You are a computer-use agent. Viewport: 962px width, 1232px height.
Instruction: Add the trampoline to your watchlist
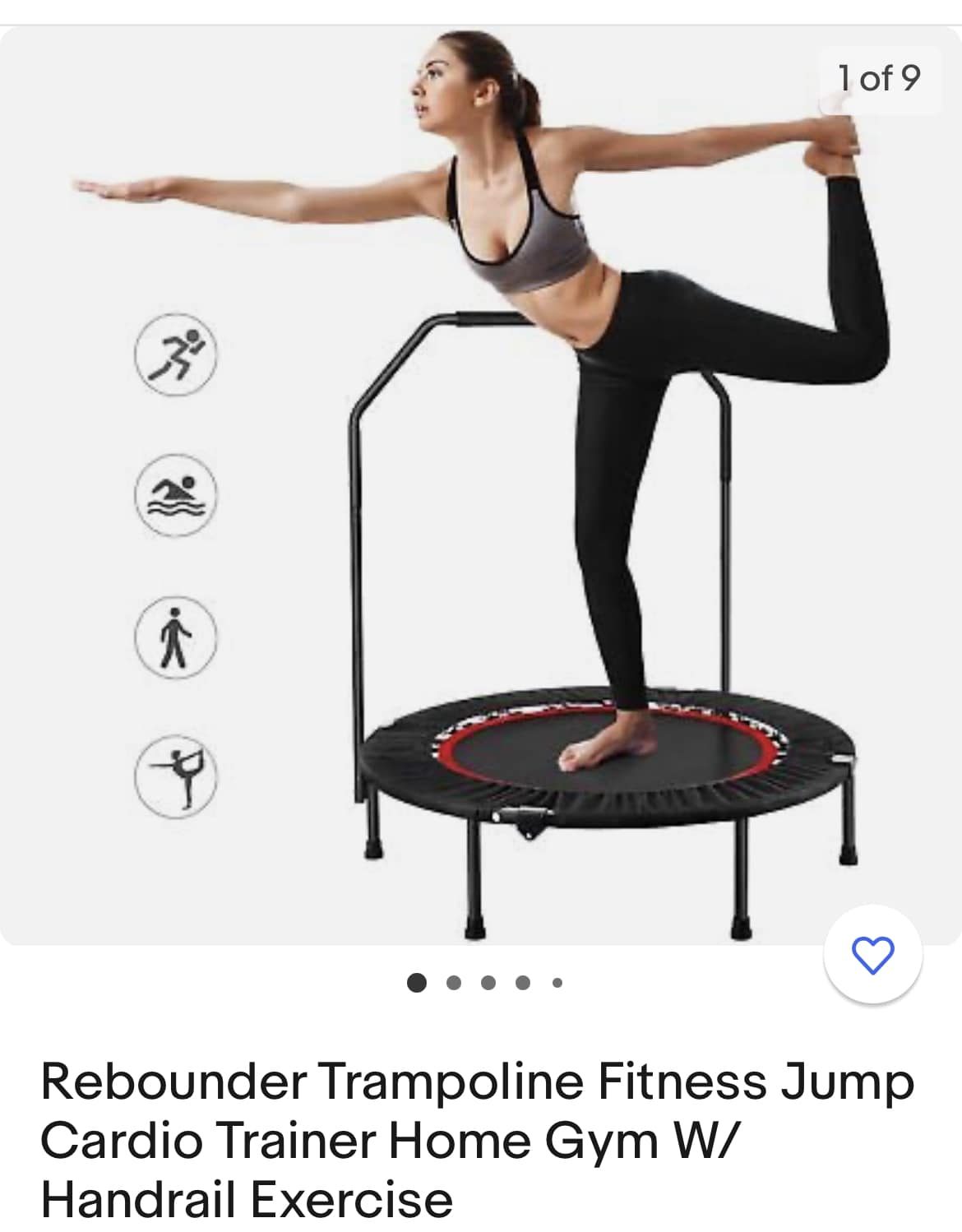click(872, 954)
